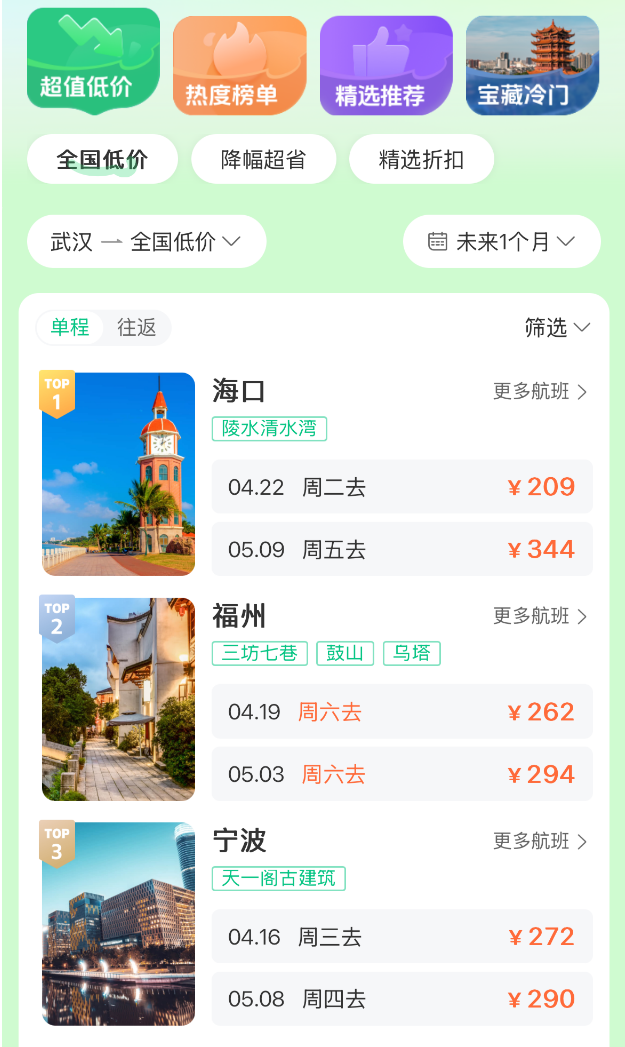625x1047 pixels.
Task: Open the 05.03 周六去 ¥294 flight
Action: pyautogui.click(x=402, y=774)
